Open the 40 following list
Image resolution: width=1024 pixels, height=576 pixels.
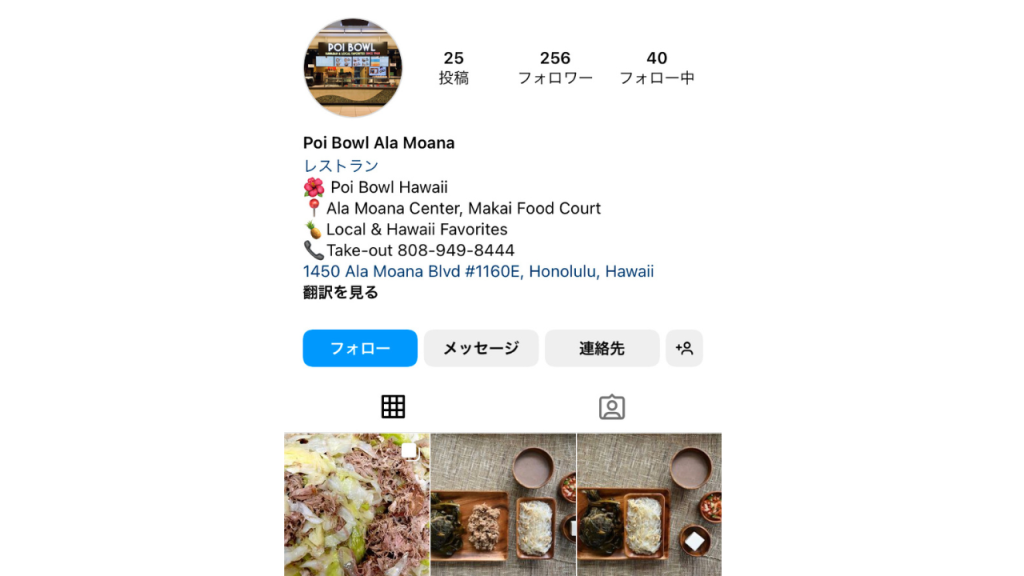pyautogui.click(x=657, y=67)
